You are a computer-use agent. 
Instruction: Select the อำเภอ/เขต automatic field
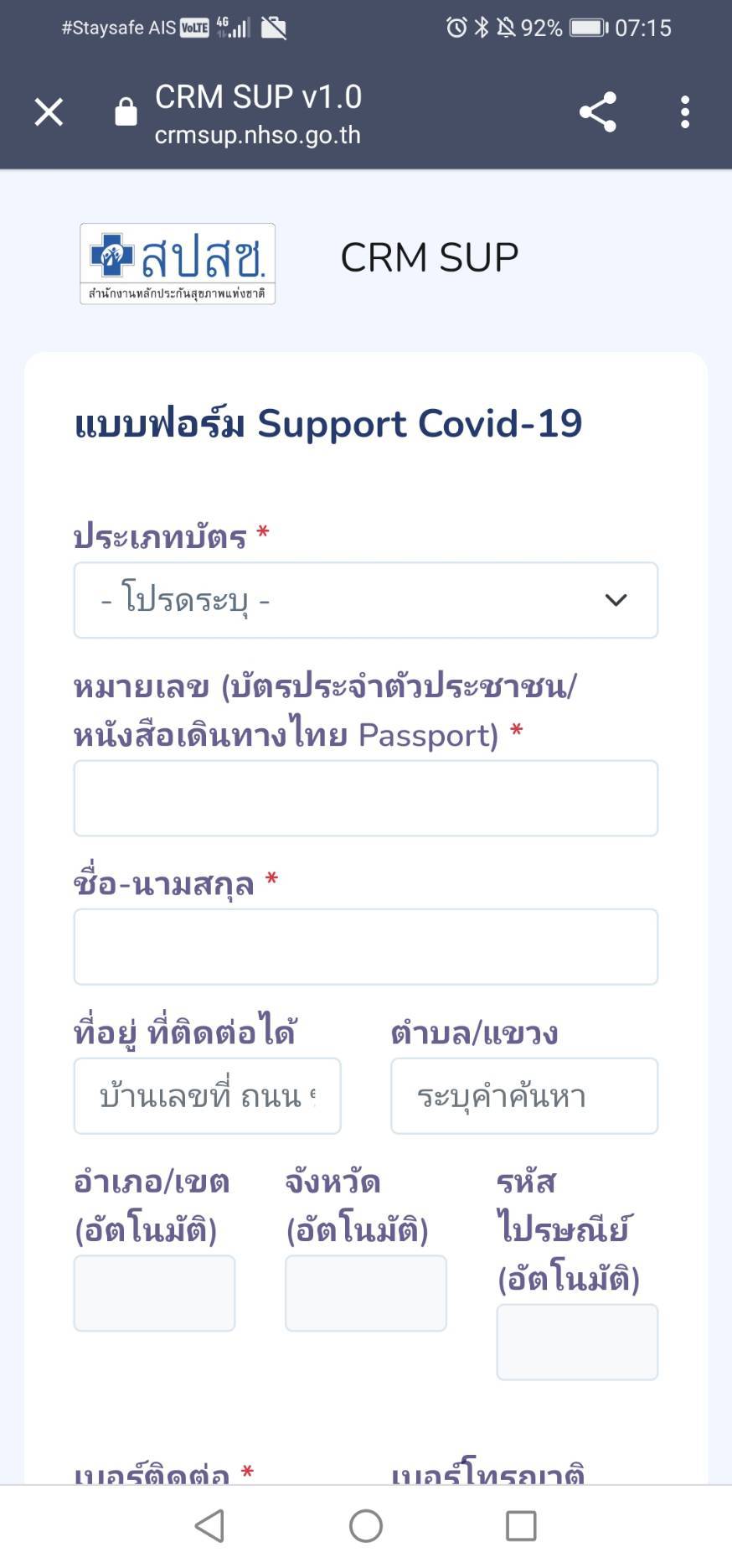click(154, 1292)
